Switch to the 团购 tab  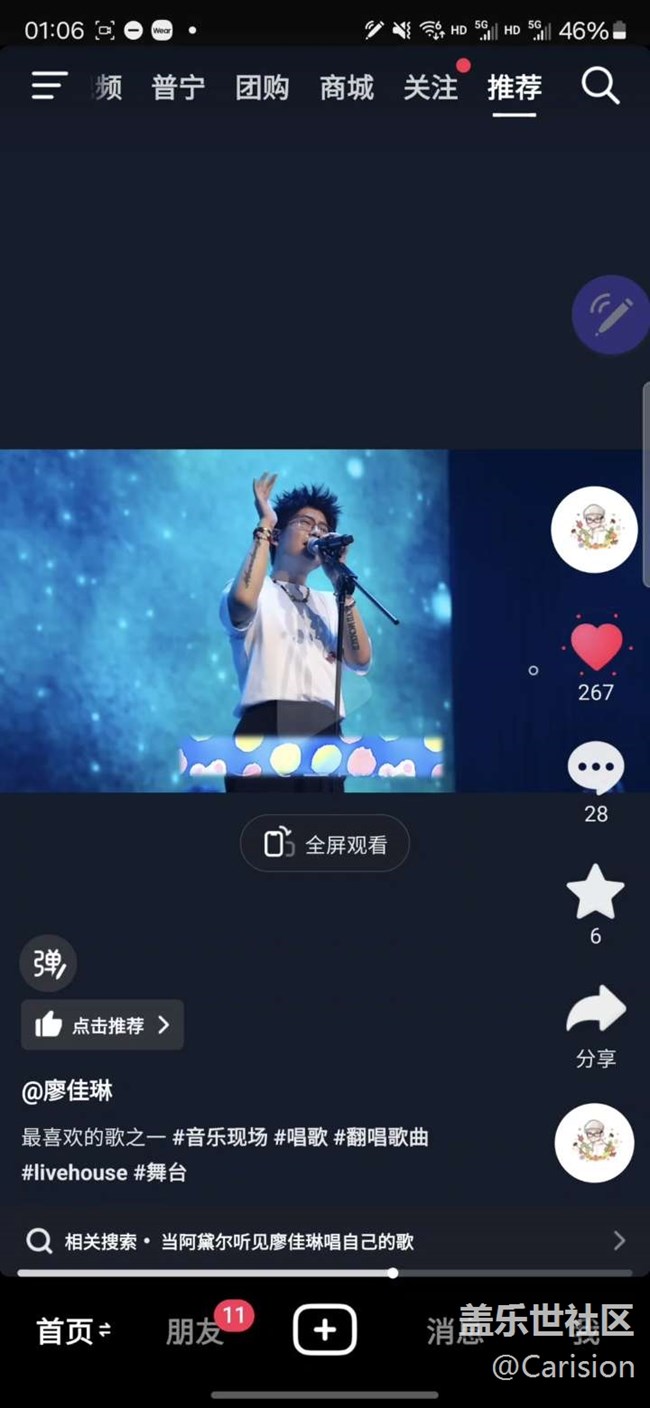click(262, 88)
